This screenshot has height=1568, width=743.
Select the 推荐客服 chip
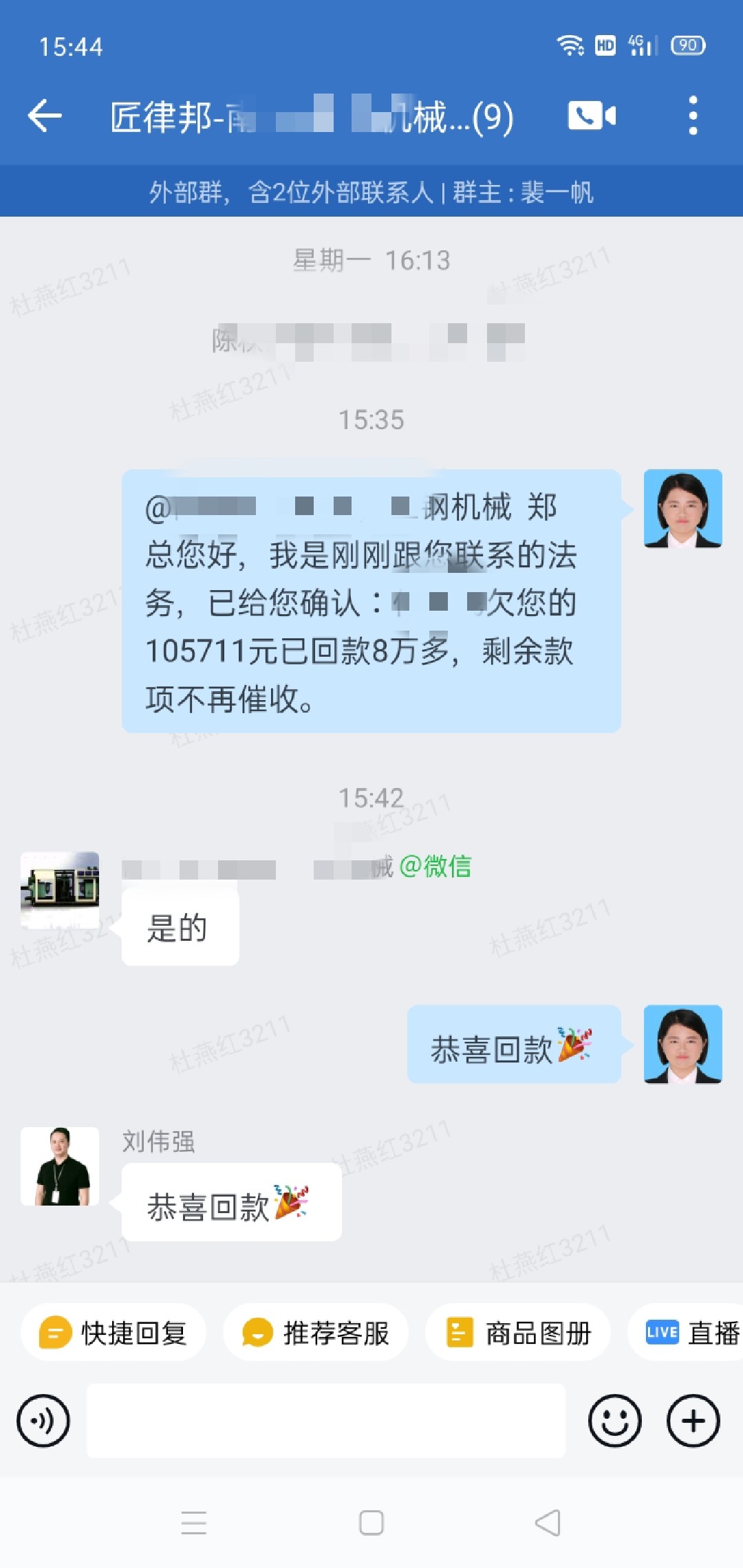tap(316, 1333)
